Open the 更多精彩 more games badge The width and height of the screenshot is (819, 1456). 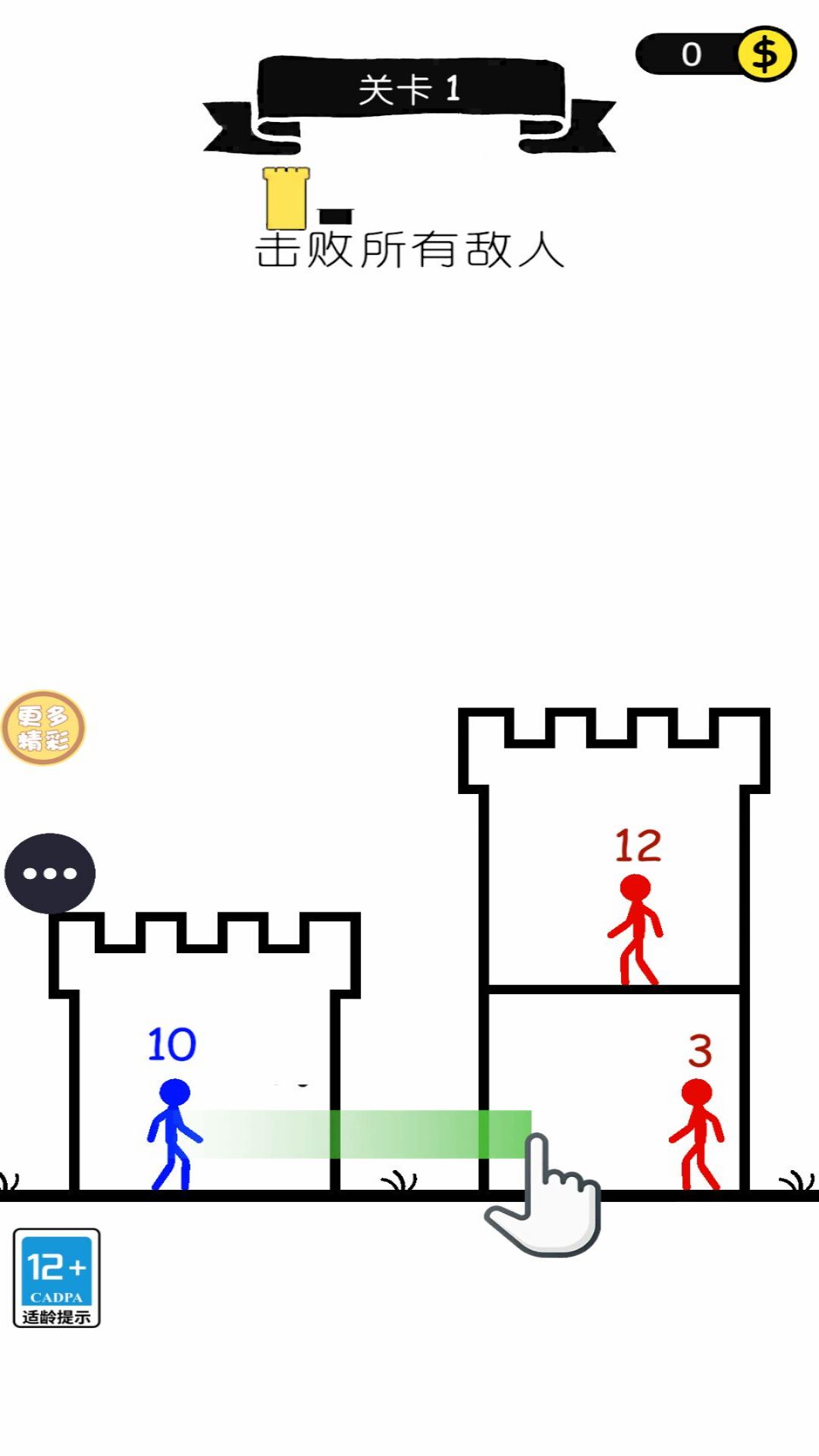coord(43,727)
